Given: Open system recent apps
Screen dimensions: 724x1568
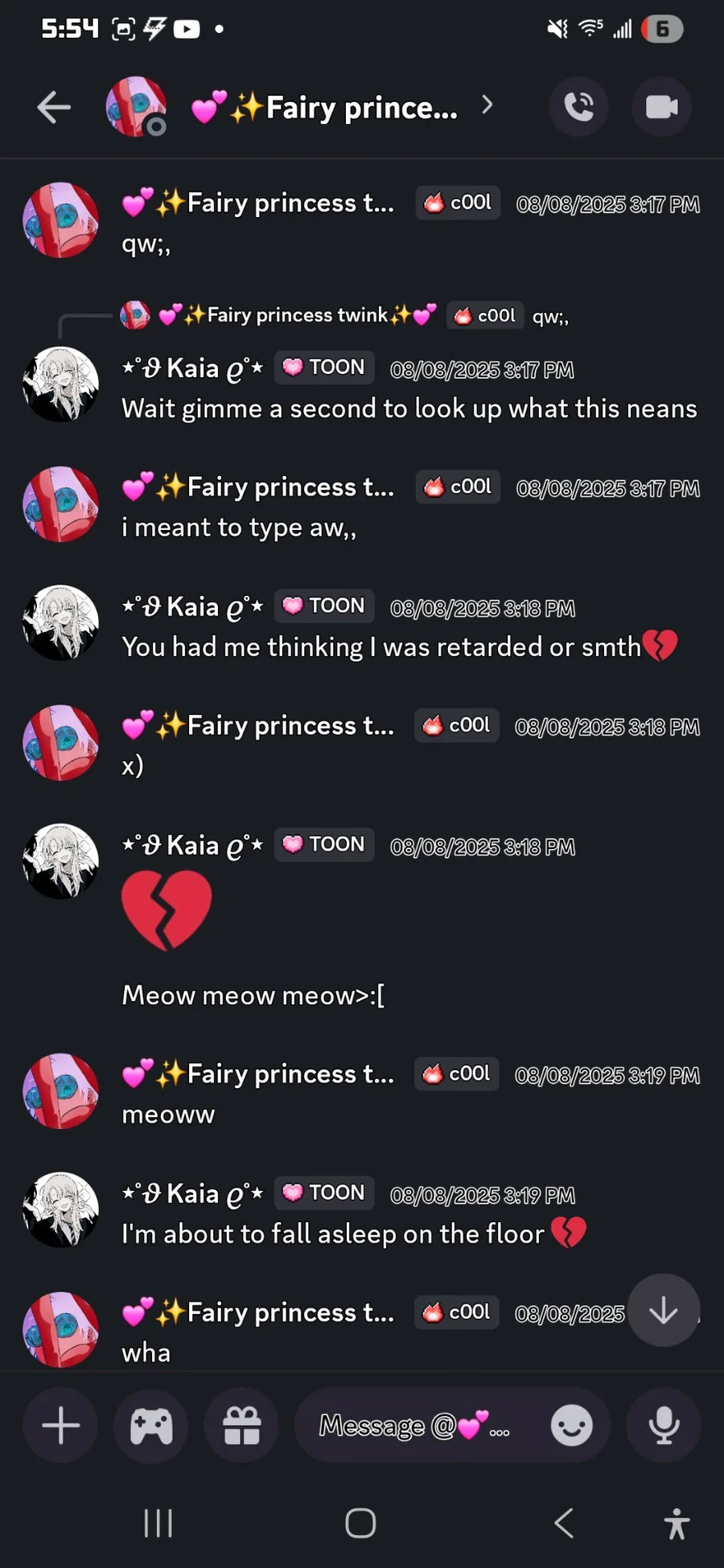Looking at the screenshot, I should click(x=158, y=1522).
